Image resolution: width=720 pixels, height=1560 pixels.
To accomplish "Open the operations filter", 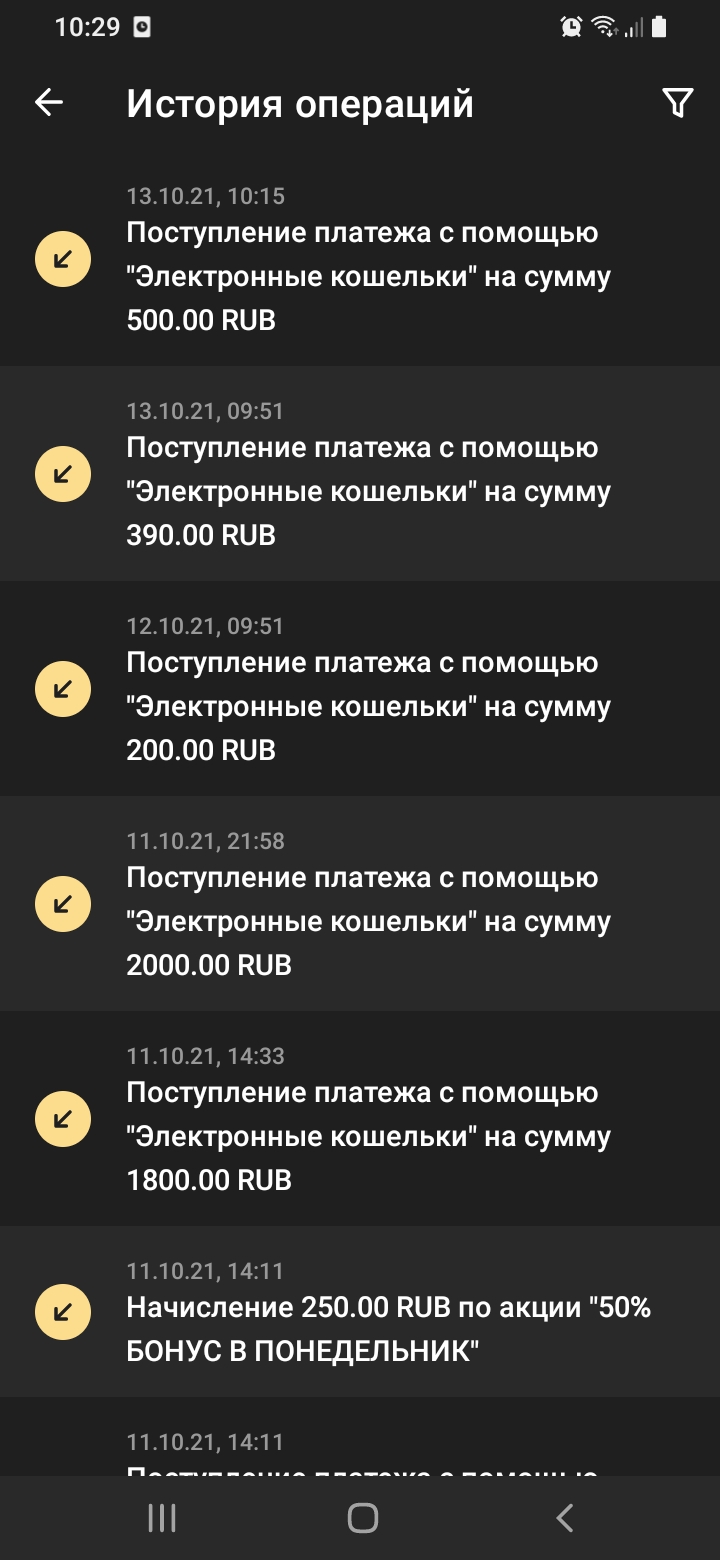I will tap(677, 102).
